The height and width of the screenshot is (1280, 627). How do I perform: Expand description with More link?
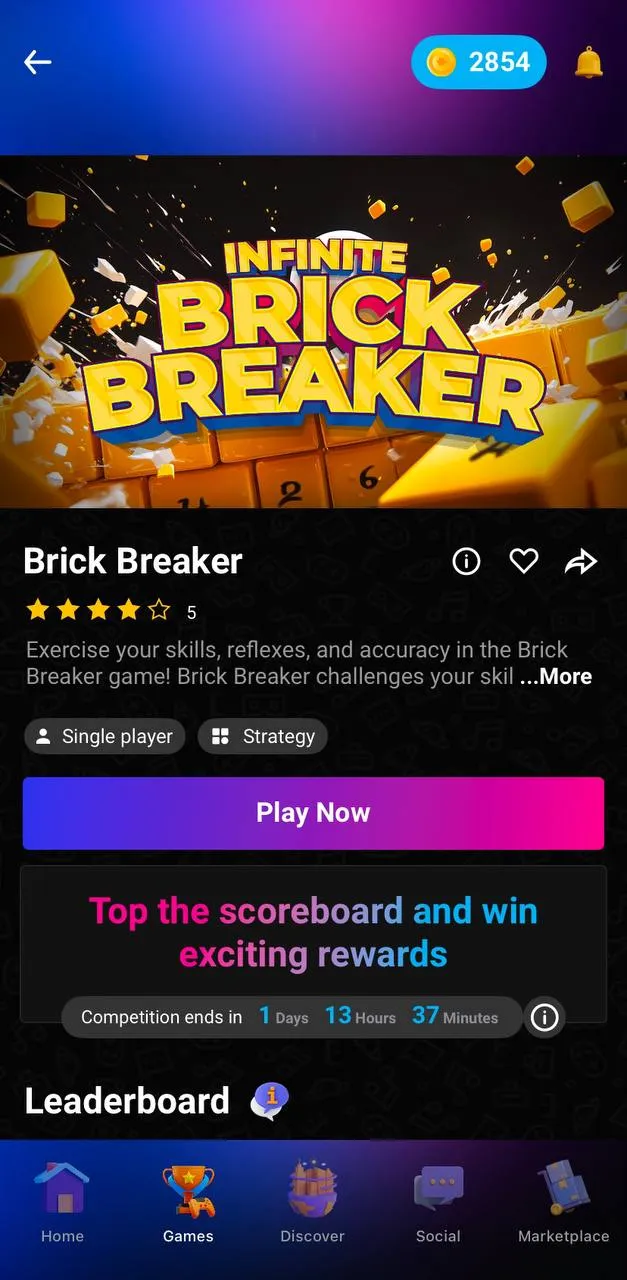point(557,677)
